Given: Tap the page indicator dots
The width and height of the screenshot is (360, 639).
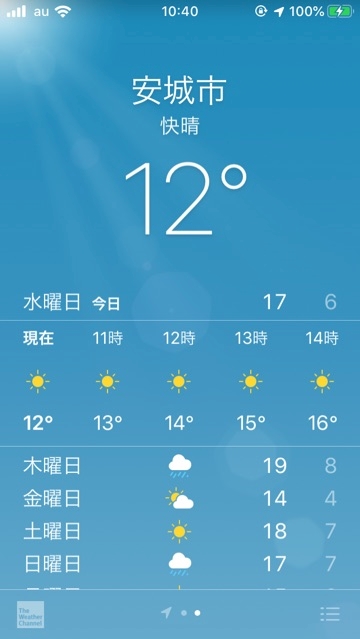Looking at the screenshot, I should (x=181, y=613).
